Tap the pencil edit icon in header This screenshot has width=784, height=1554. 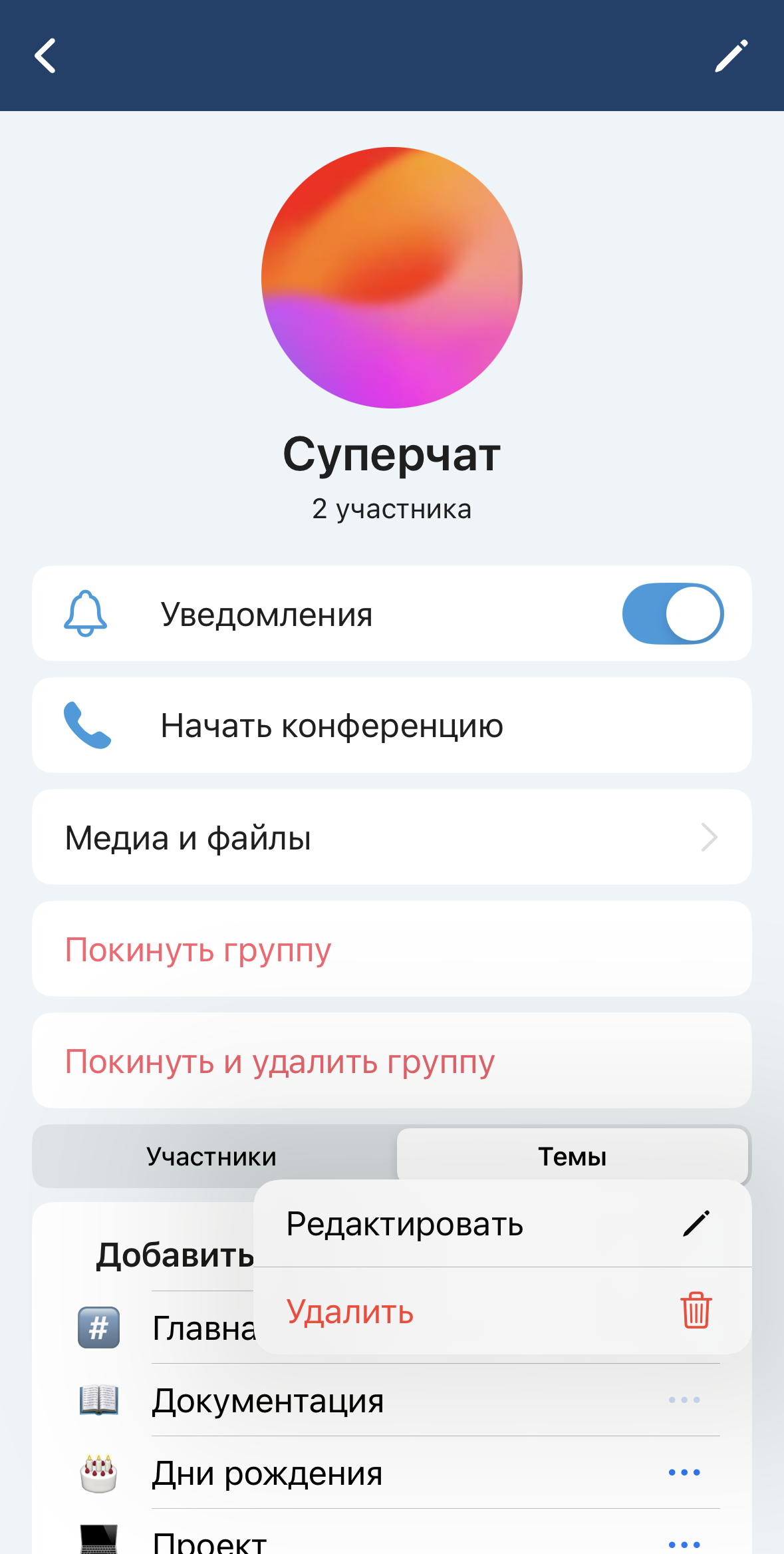coord(731,55)
